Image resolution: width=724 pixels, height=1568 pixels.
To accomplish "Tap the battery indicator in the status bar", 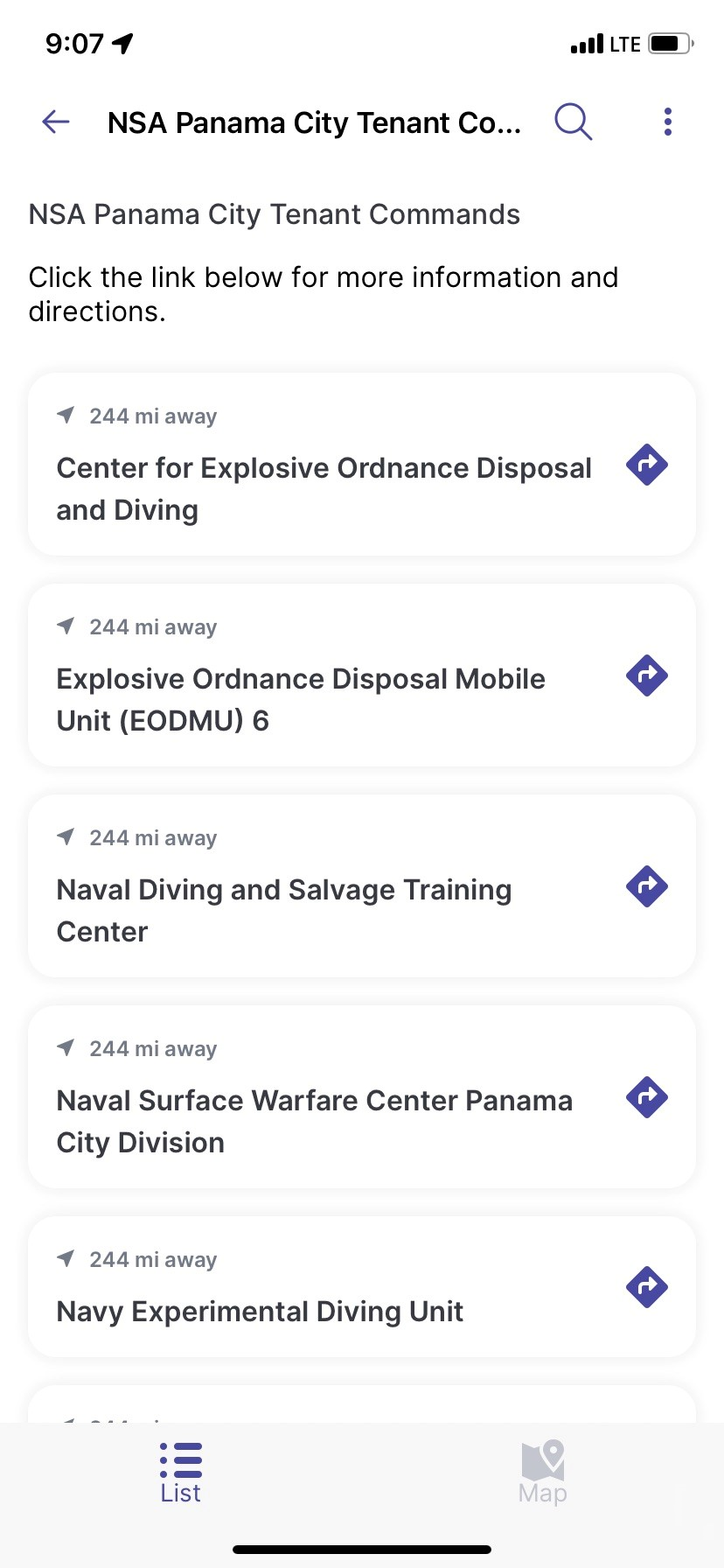I will click(668, 42).
